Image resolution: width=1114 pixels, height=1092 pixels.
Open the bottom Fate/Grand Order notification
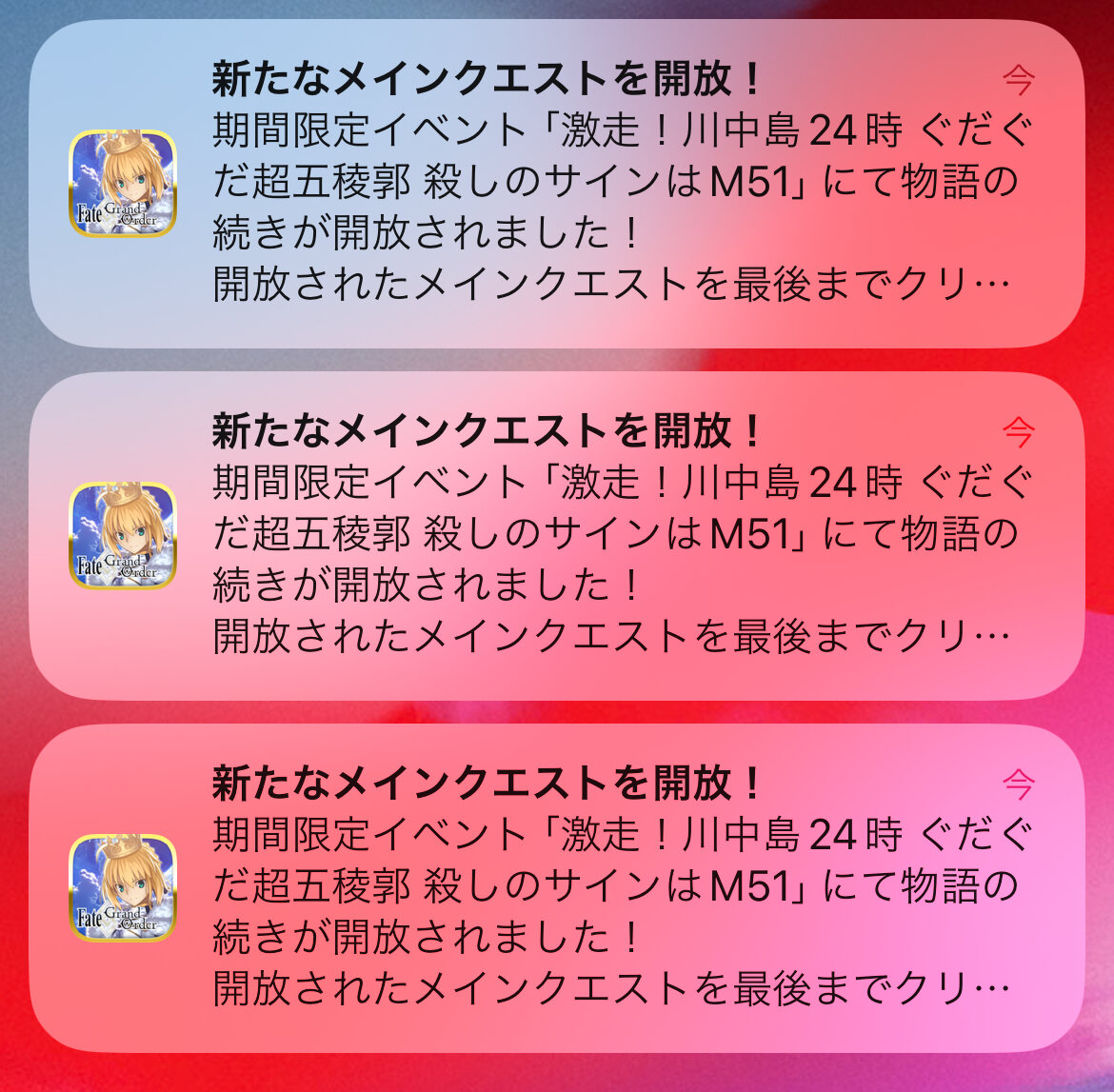click(x=556, y=887)
